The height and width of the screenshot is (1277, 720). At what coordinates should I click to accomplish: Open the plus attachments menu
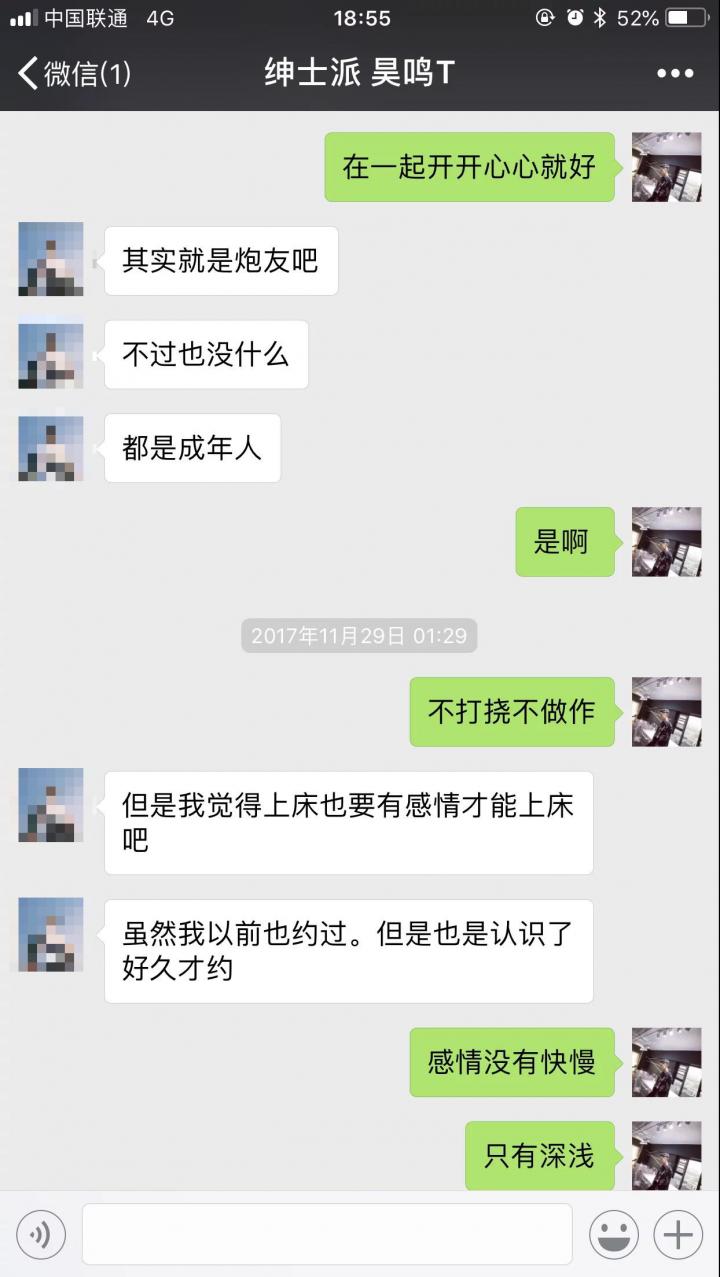[x=678, y=1234]
